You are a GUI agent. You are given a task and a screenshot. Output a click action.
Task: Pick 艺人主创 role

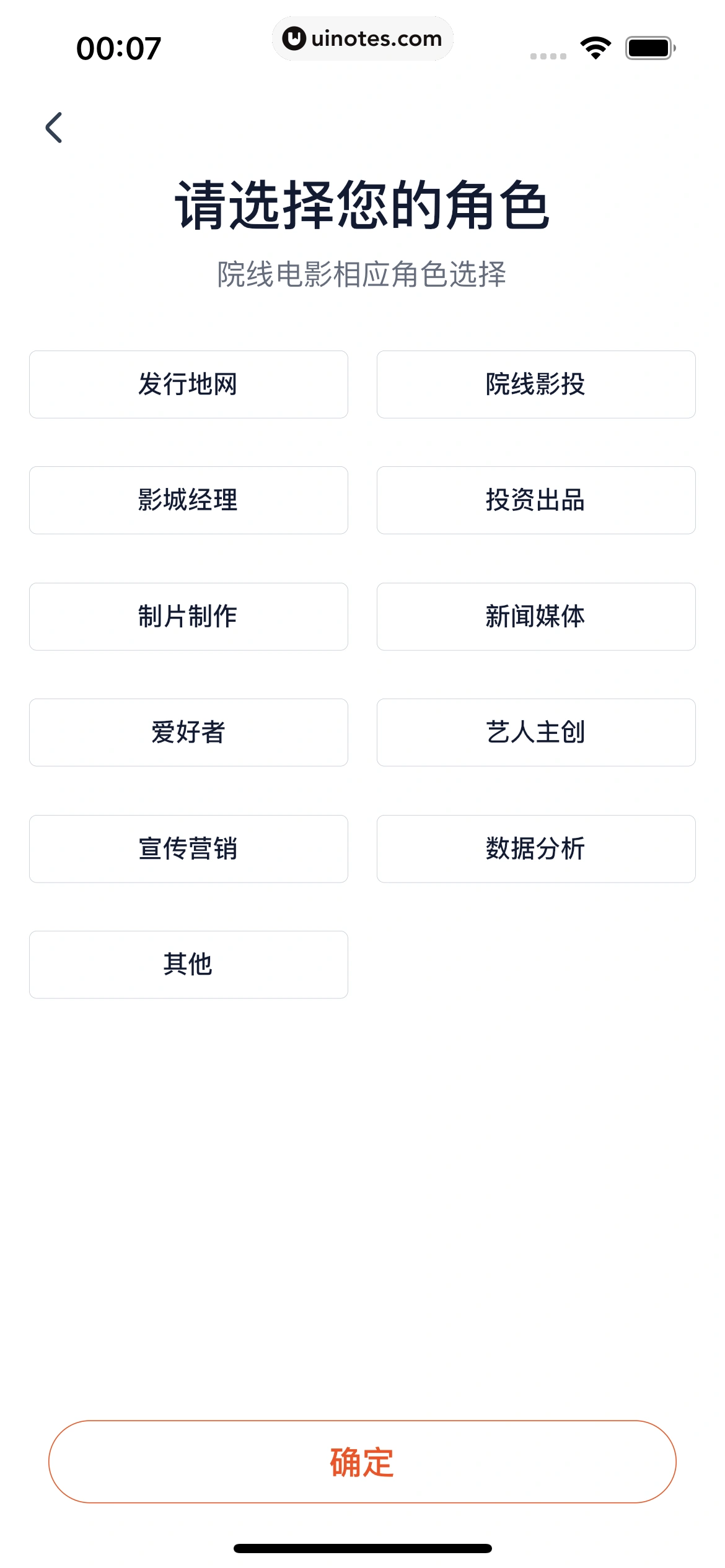click(536, 733)
